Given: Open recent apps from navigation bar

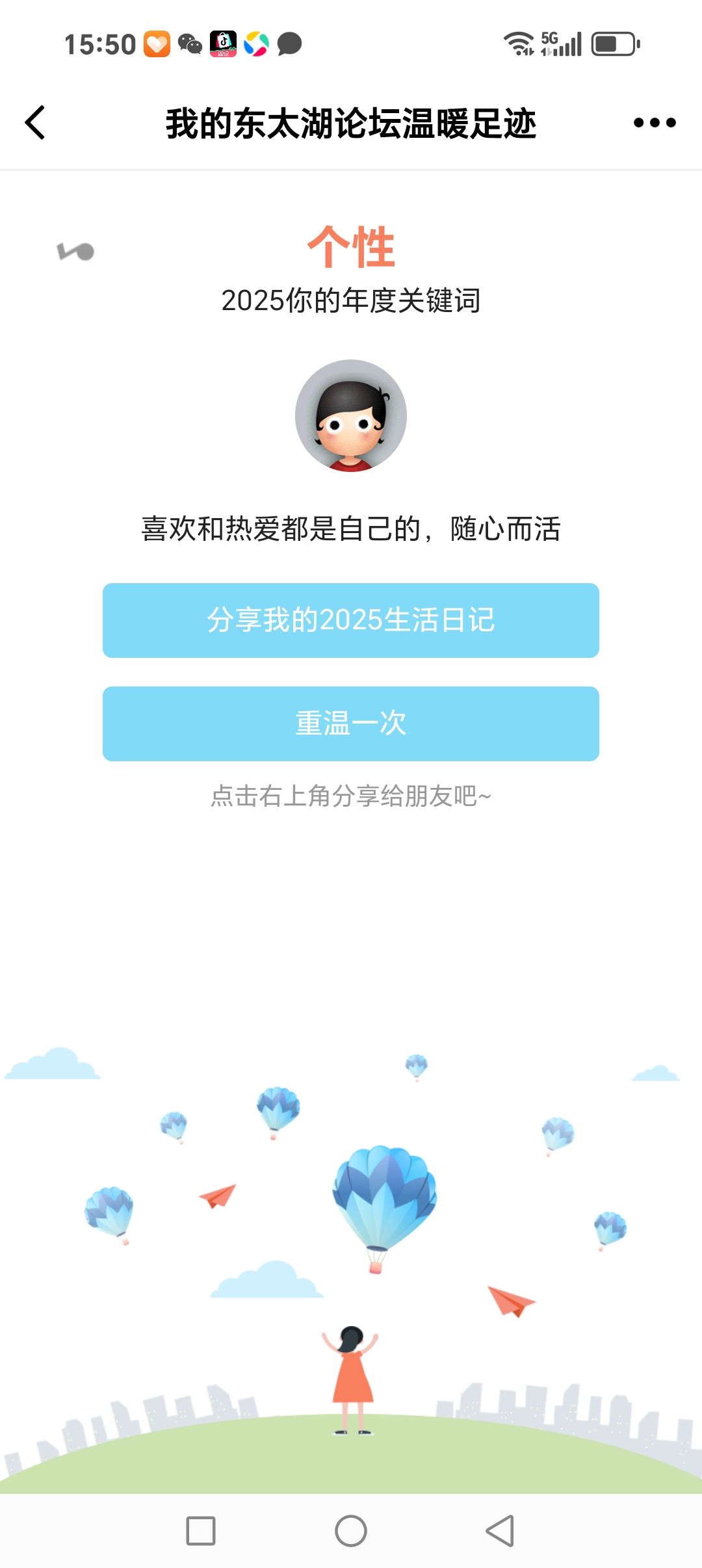Looking at the screenshot, I should 201,1530.
